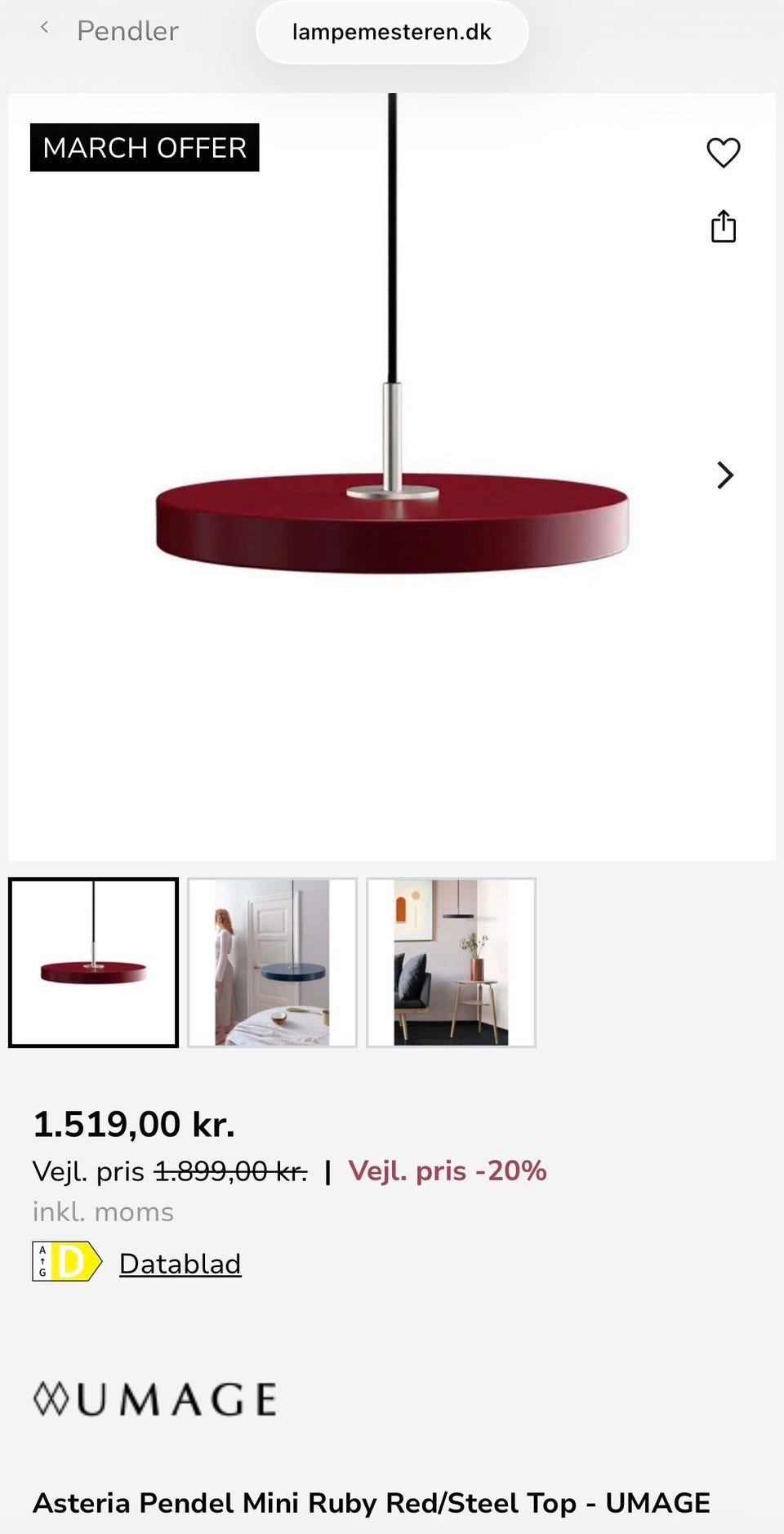Tap the lampemesteren.dk address pill
784x1534 pixels.
[x=392, y=33]
